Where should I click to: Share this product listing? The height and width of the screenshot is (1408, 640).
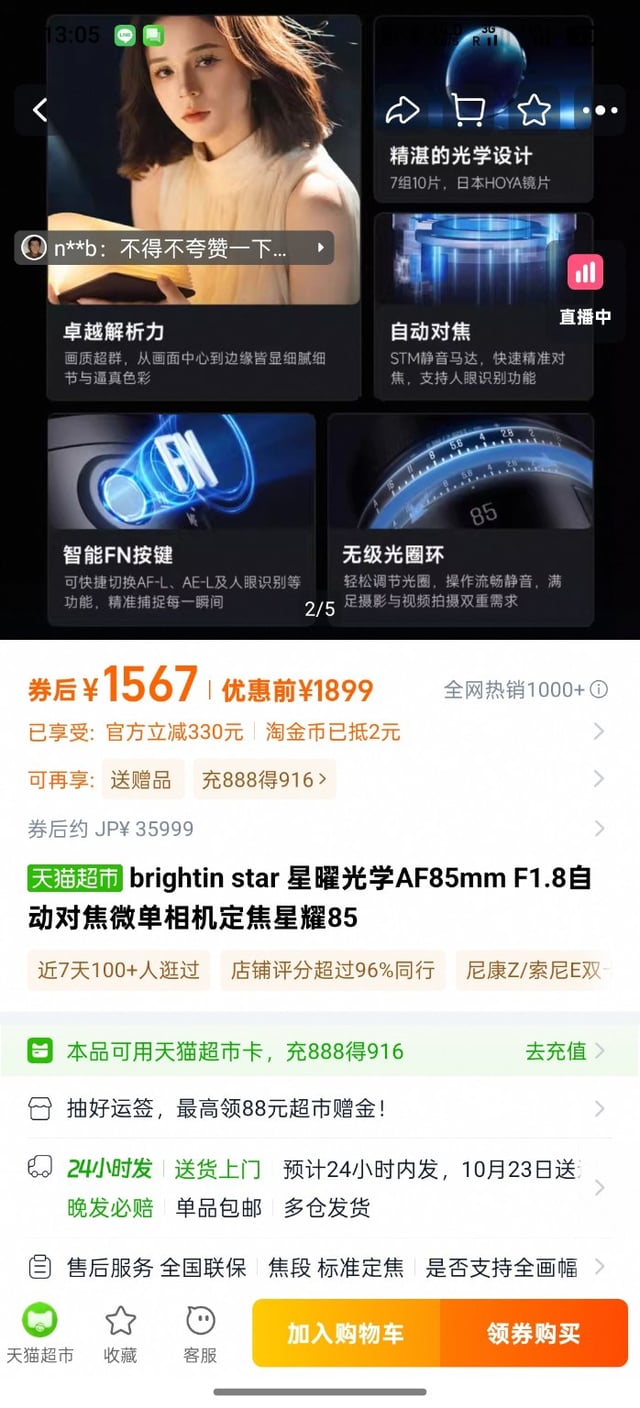point(402,110)
